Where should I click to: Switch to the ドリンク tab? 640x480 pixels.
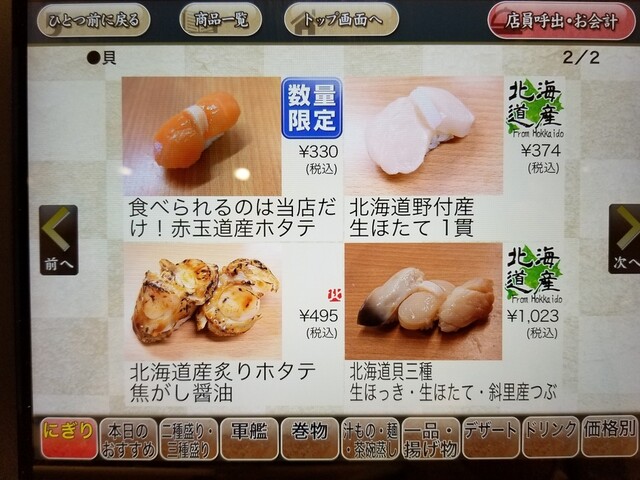click(x=550, y=436)
